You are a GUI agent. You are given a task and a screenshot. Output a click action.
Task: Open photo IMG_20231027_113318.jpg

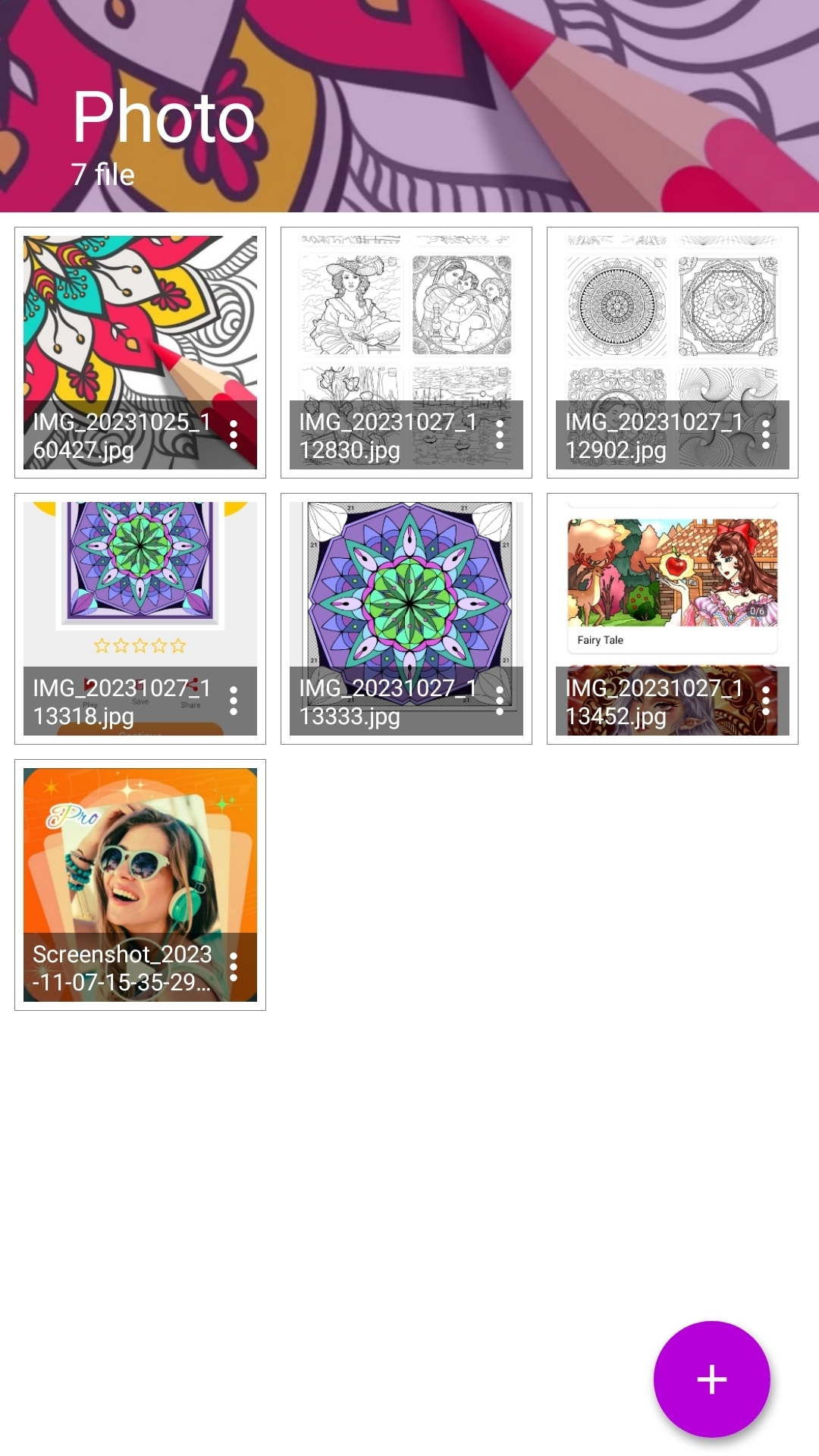[140, 584]
